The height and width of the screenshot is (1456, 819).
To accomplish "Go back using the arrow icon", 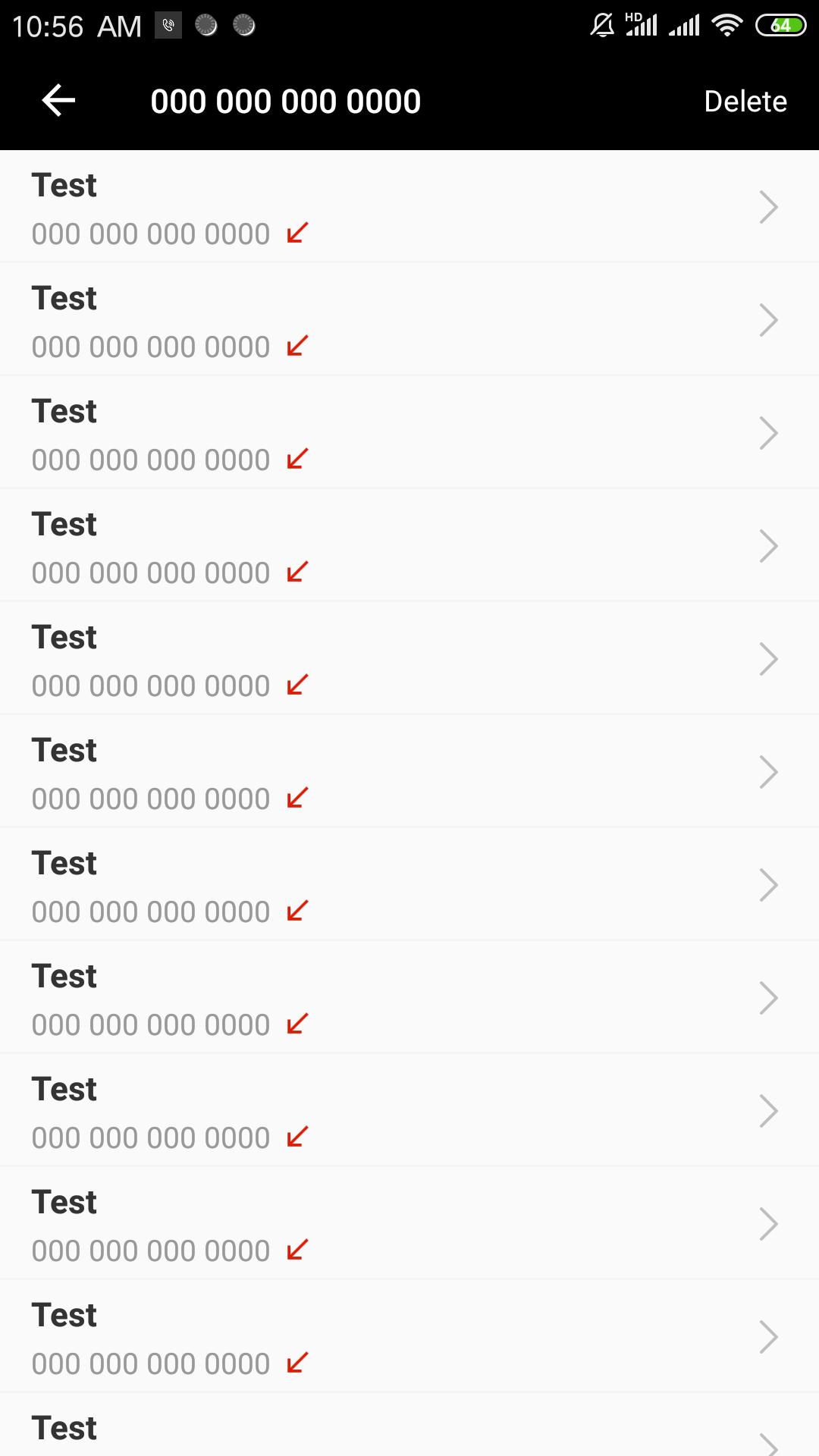I will pos(58,101).
